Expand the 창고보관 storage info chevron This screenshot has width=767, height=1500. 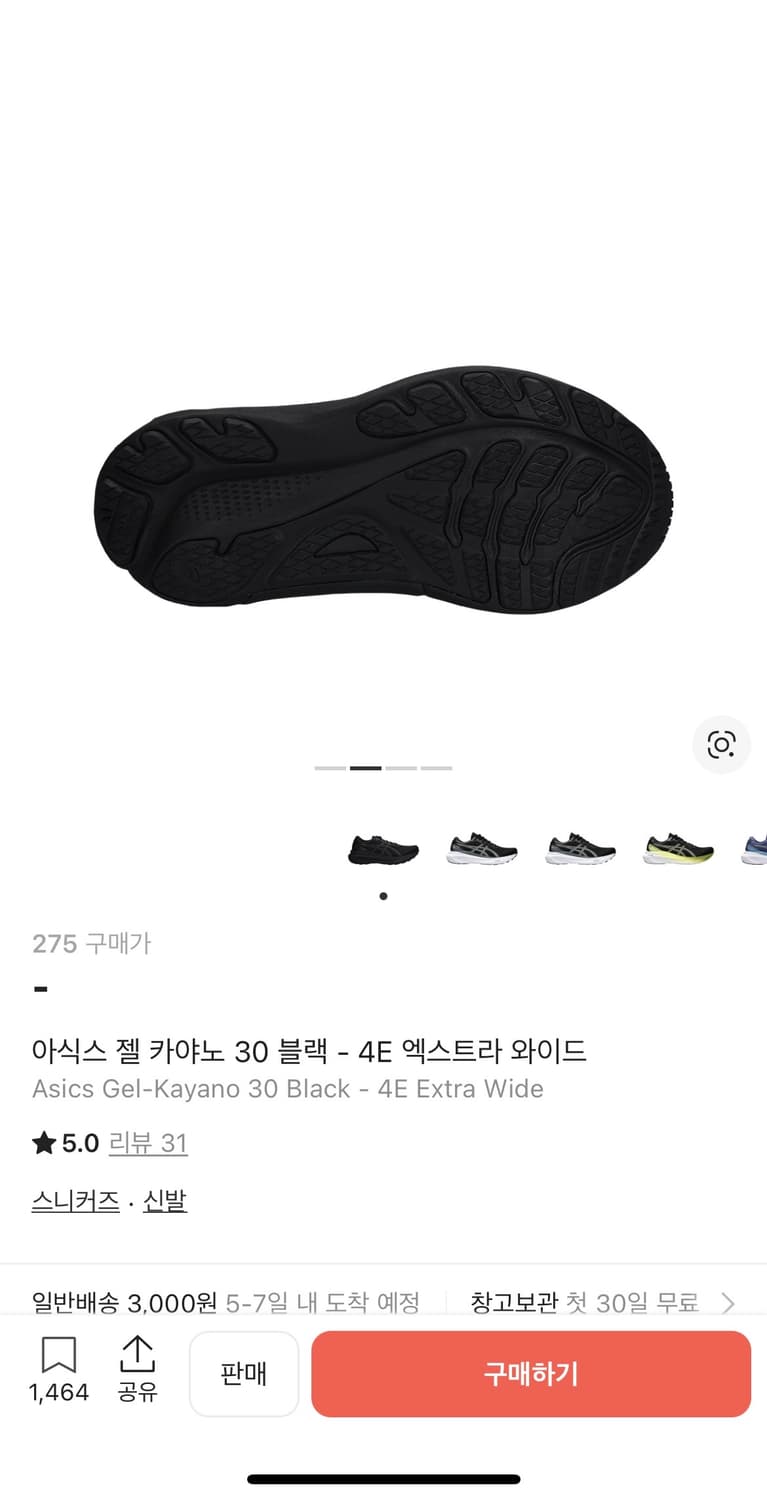pyautogui.click(x=729, y=1303)
